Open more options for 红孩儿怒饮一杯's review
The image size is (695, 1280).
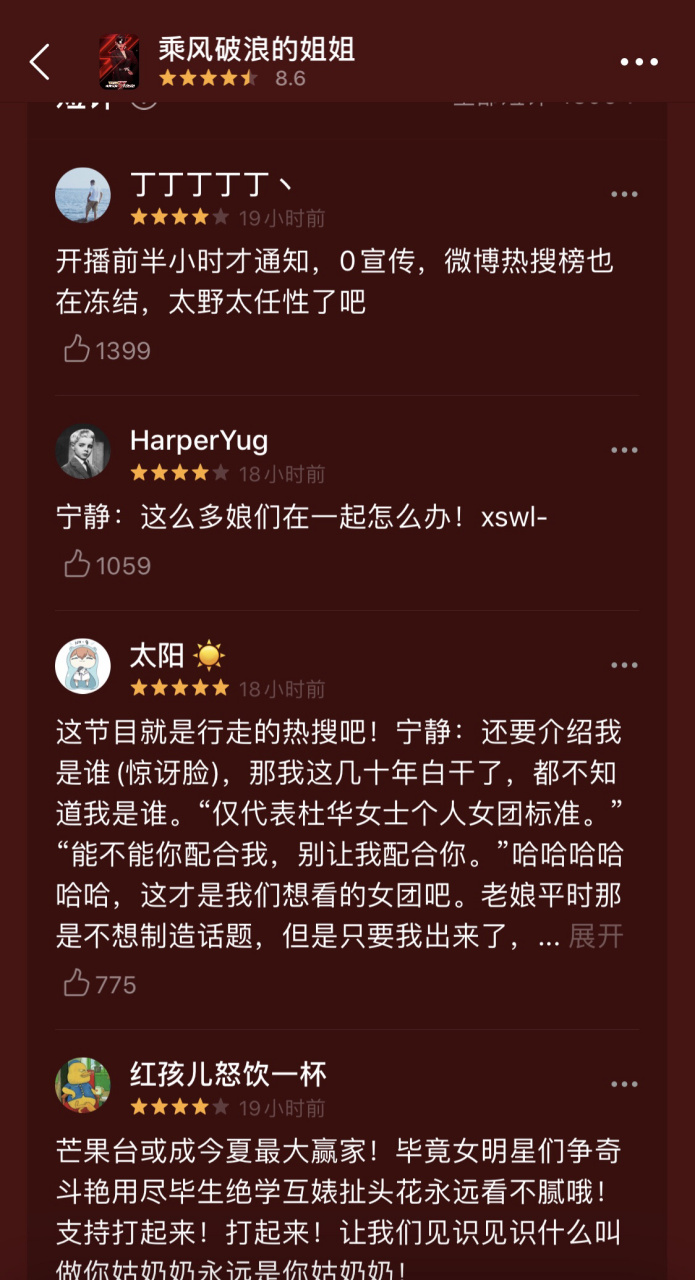[x=624, y=1085]
